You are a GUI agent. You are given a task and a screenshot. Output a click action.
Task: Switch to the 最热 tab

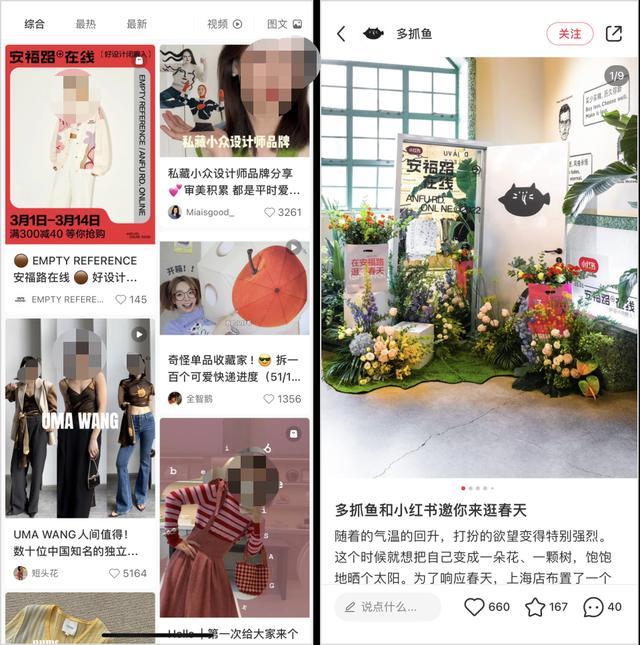pos(86,24)
